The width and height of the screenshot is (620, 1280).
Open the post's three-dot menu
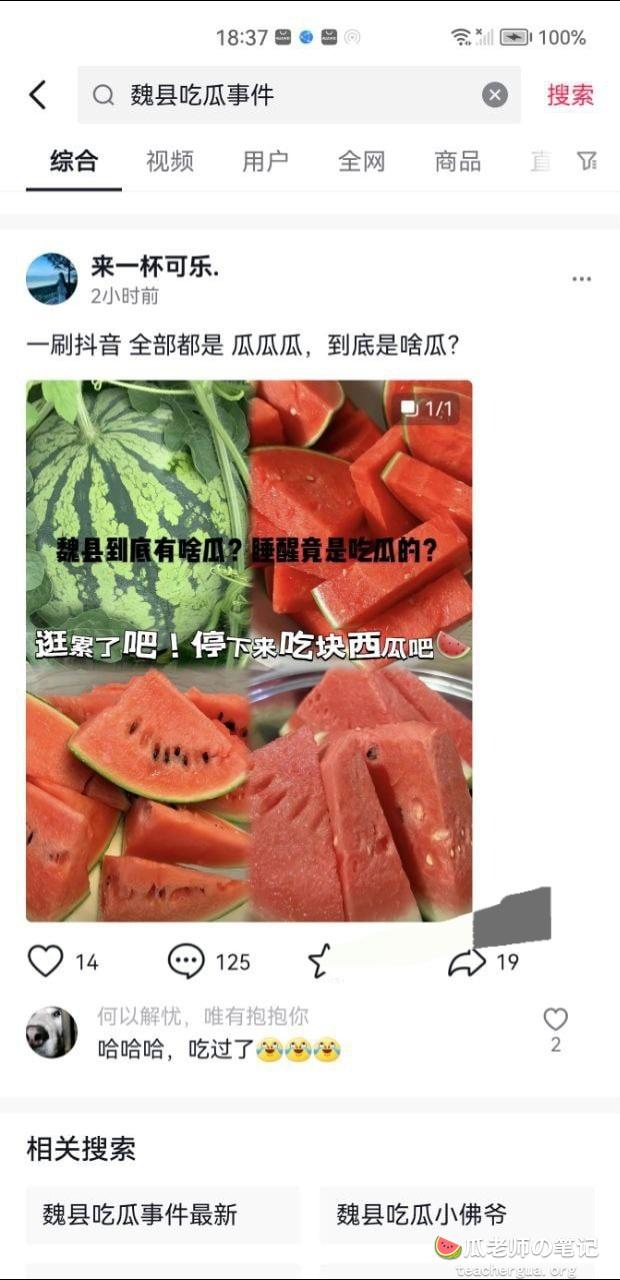pyautogui.click(x=581, y=279)
